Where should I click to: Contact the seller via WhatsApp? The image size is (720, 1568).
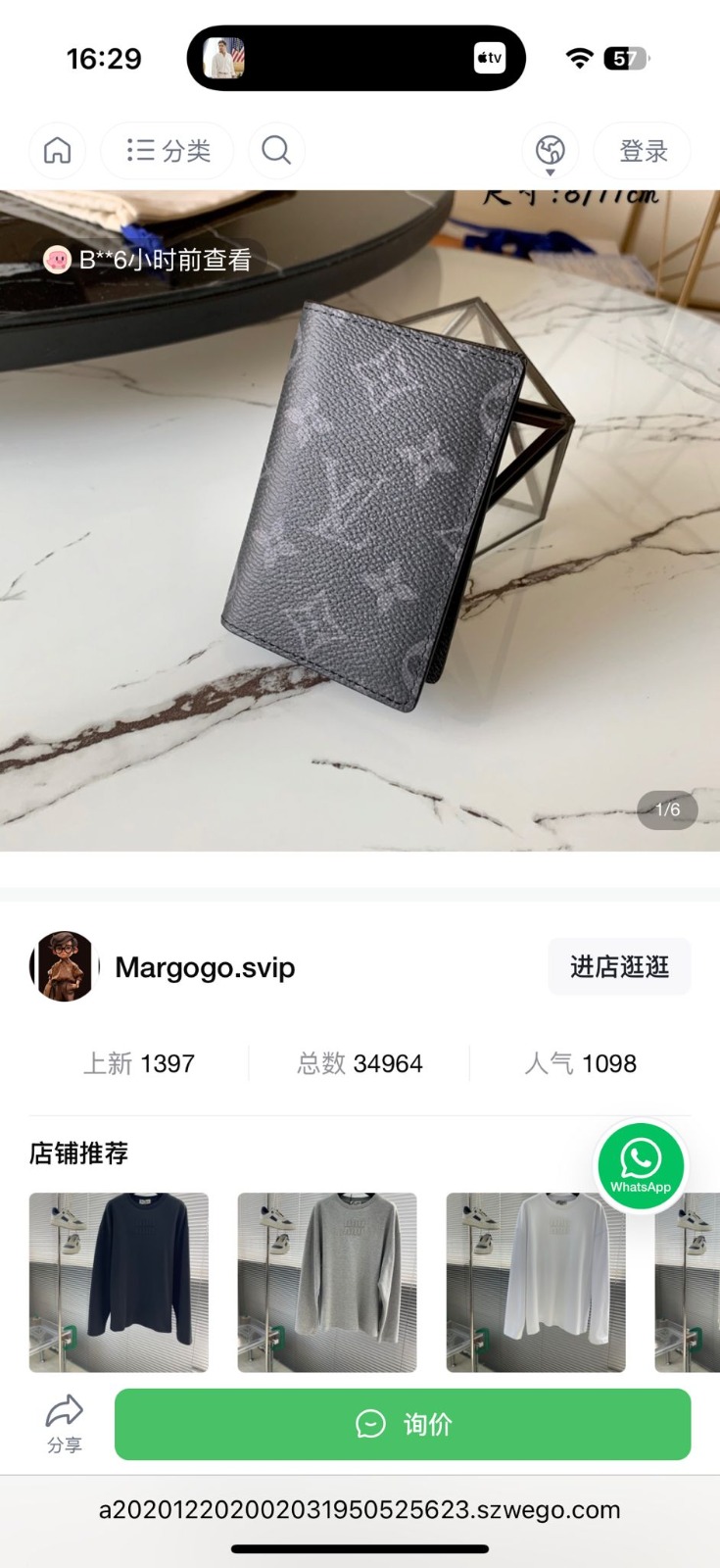[x=641, y=1166]
